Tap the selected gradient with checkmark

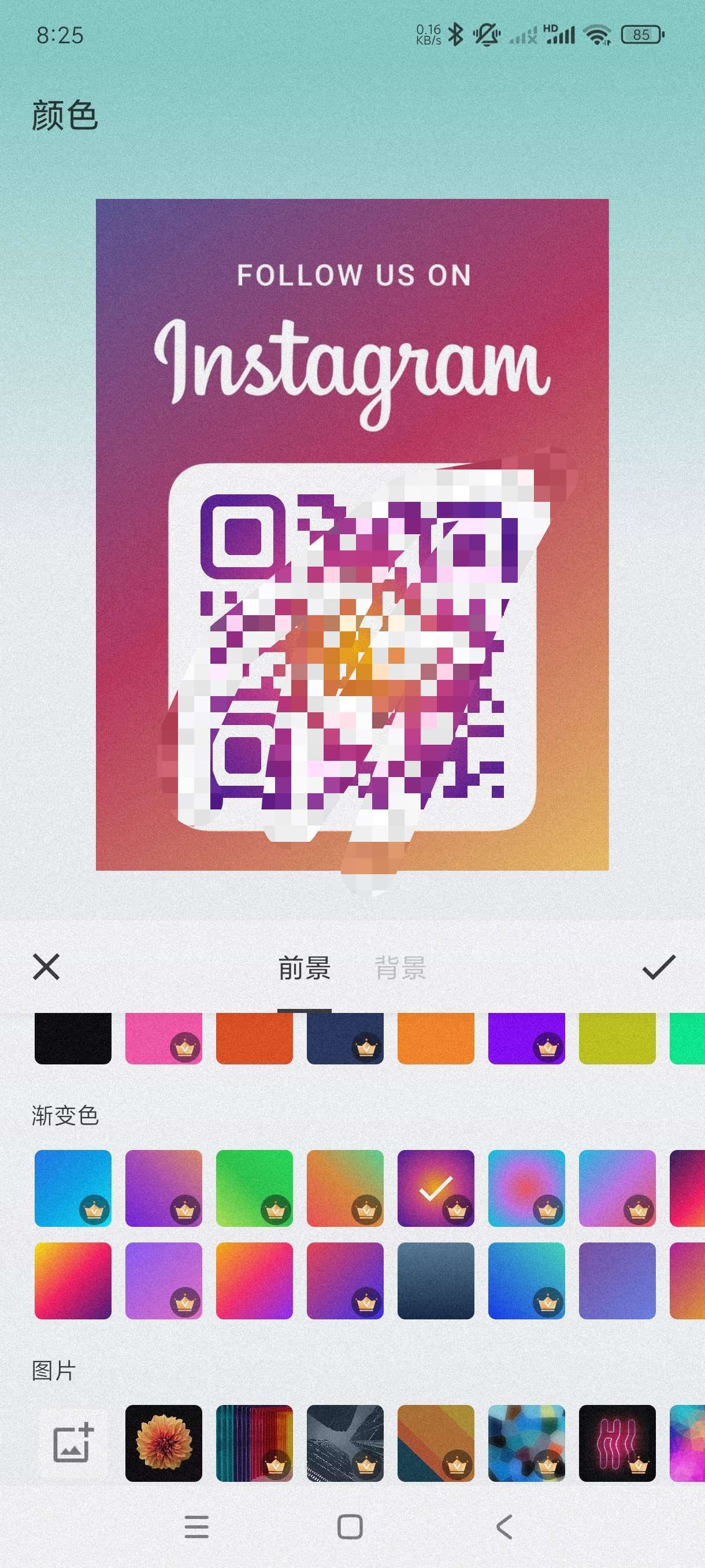(x=436, y=1188)
